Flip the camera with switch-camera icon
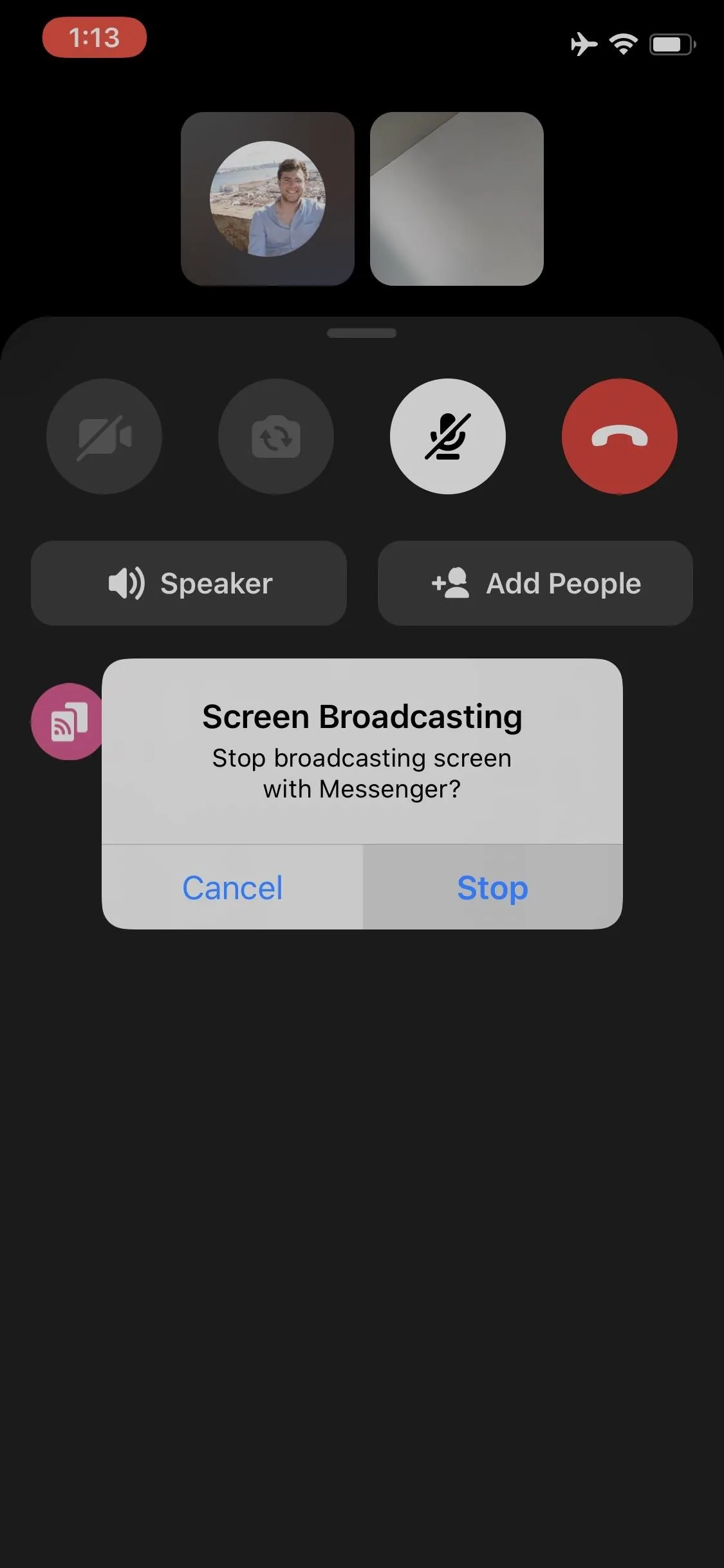The width and height of the screenshot is (724, 1568). (x=276, y=436)
